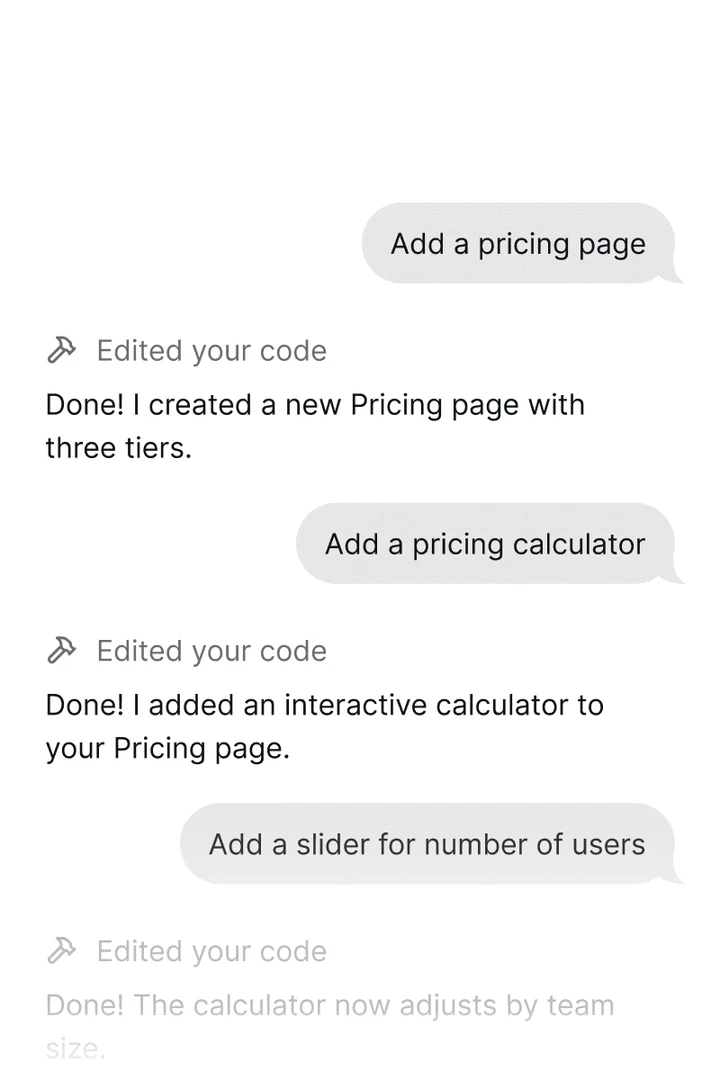Click the interactive calculator response message
This screenshot has height=1080, width=720.
[323, 725]
